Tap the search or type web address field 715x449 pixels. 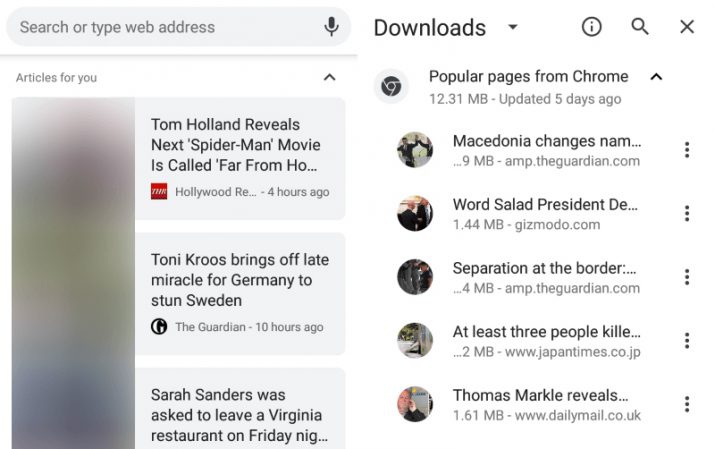(x=160, y=27)
